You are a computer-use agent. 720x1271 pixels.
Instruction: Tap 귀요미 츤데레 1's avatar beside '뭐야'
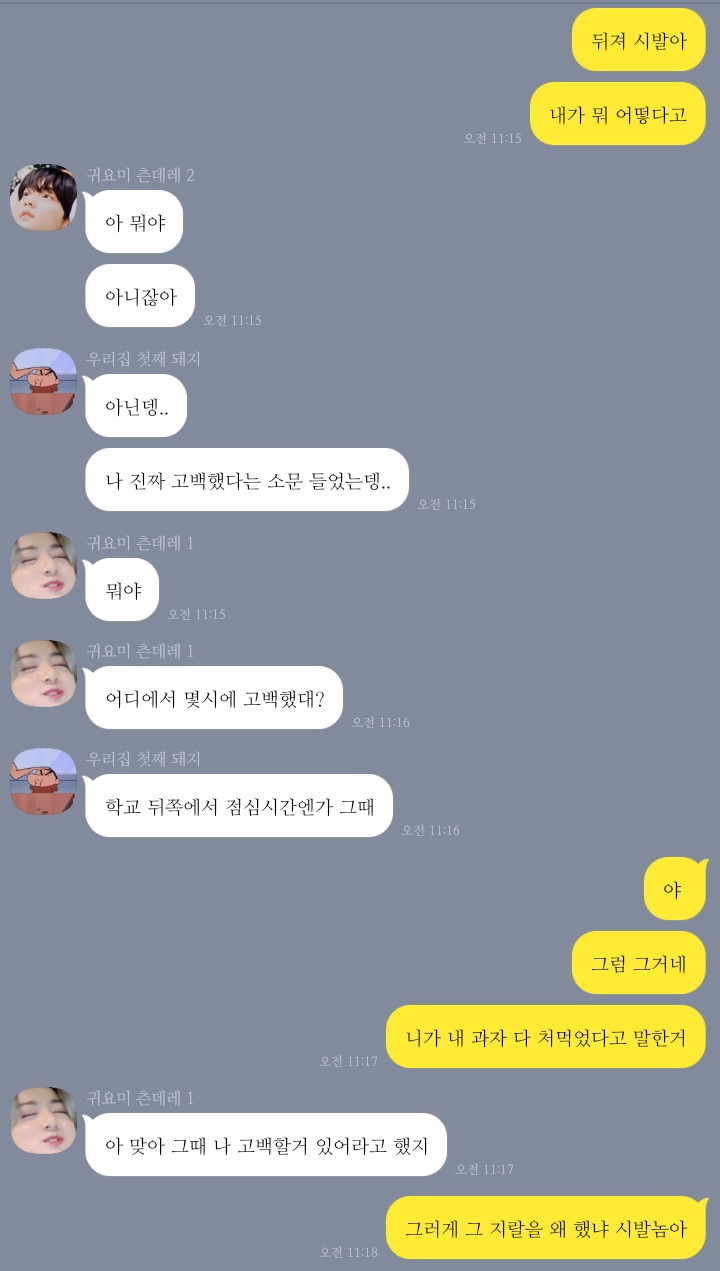[44, 565]
